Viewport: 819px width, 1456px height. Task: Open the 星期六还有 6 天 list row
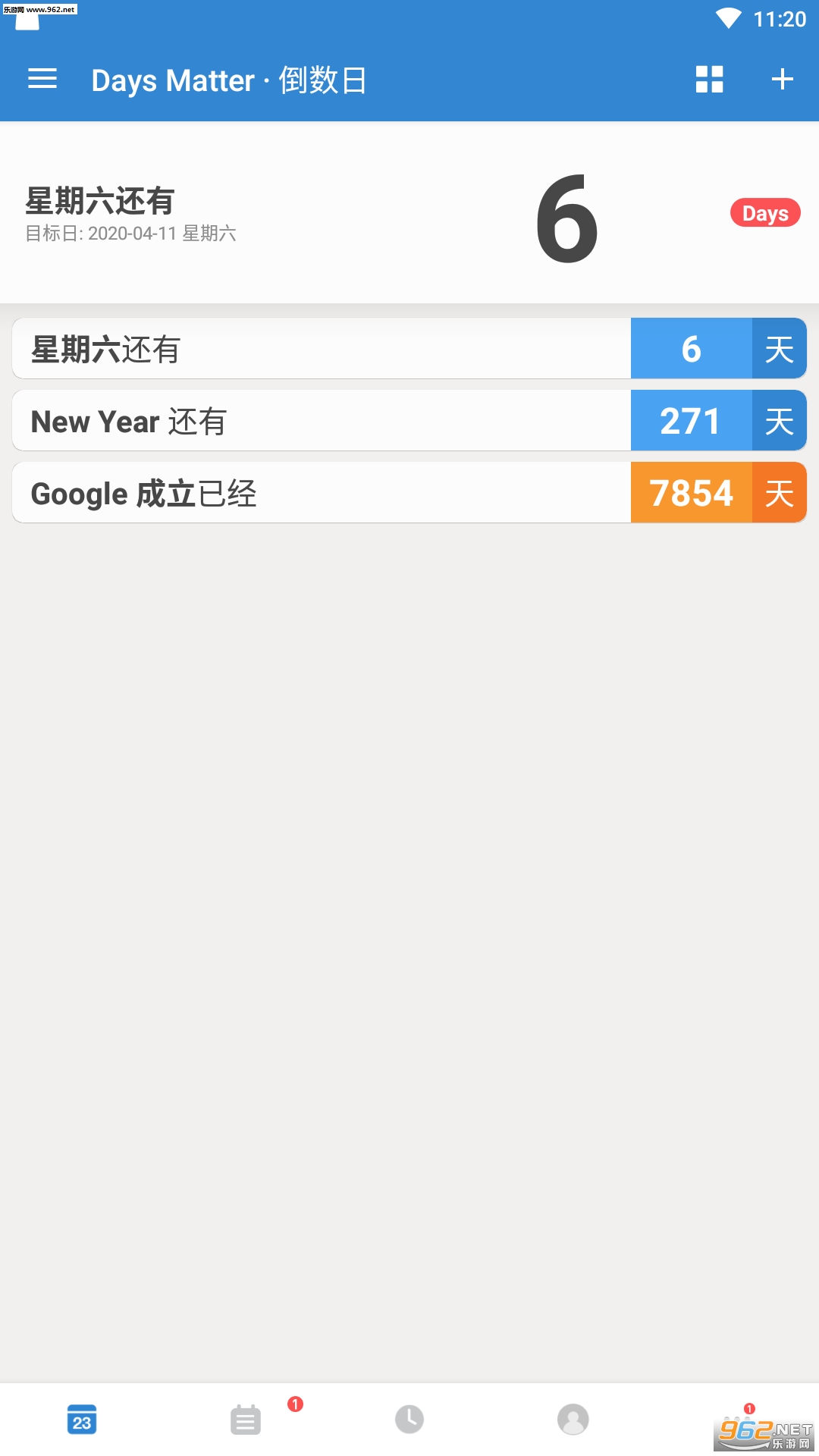pyautogui.click(x=409, y=349)
